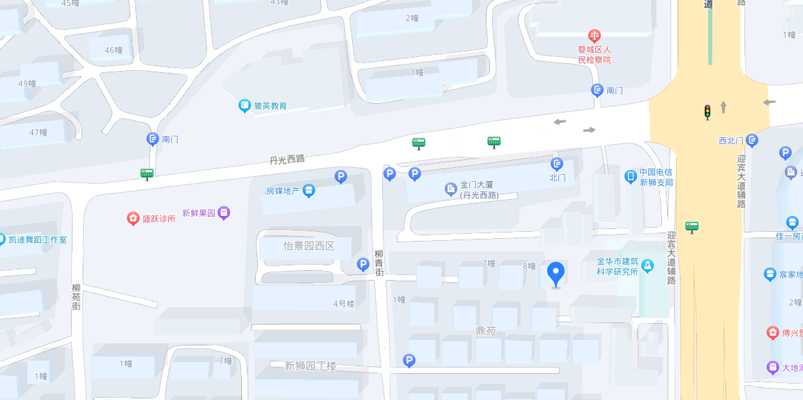Open the 西北门 parking entrance marker
Screen dimensions: 803x400
[x=753, y=141]
